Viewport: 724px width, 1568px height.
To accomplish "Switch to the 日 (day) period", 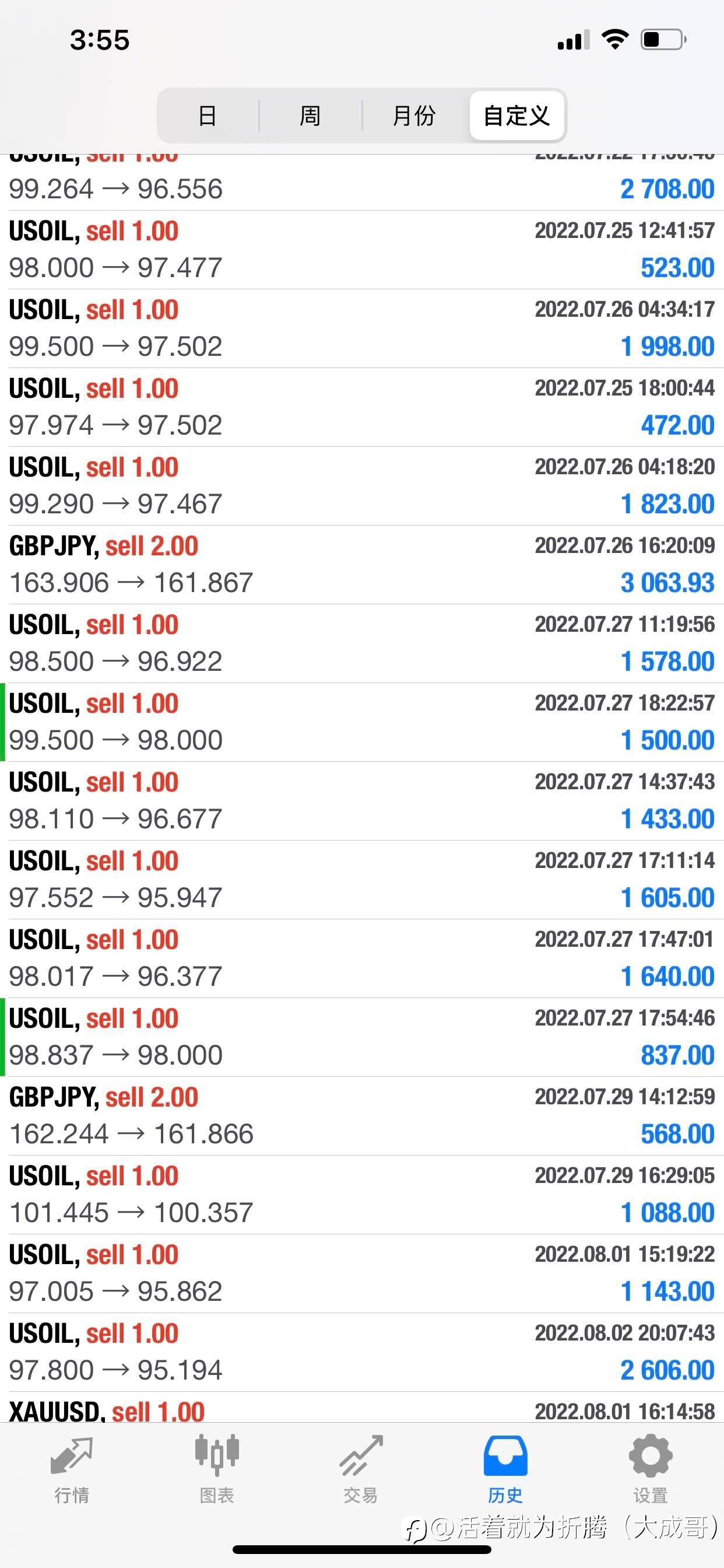I will point(208,116).
